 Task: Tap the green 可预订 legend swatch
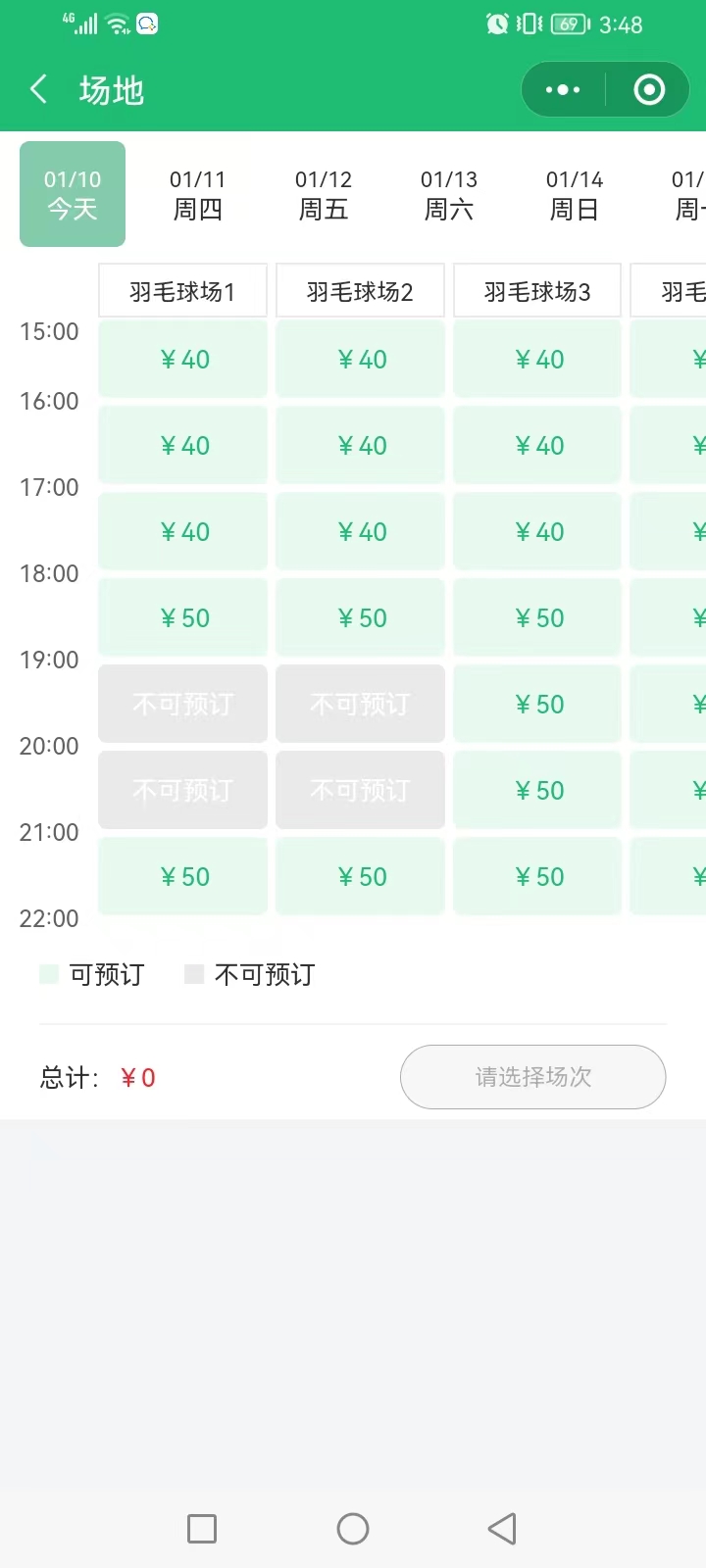pos(48,973)
